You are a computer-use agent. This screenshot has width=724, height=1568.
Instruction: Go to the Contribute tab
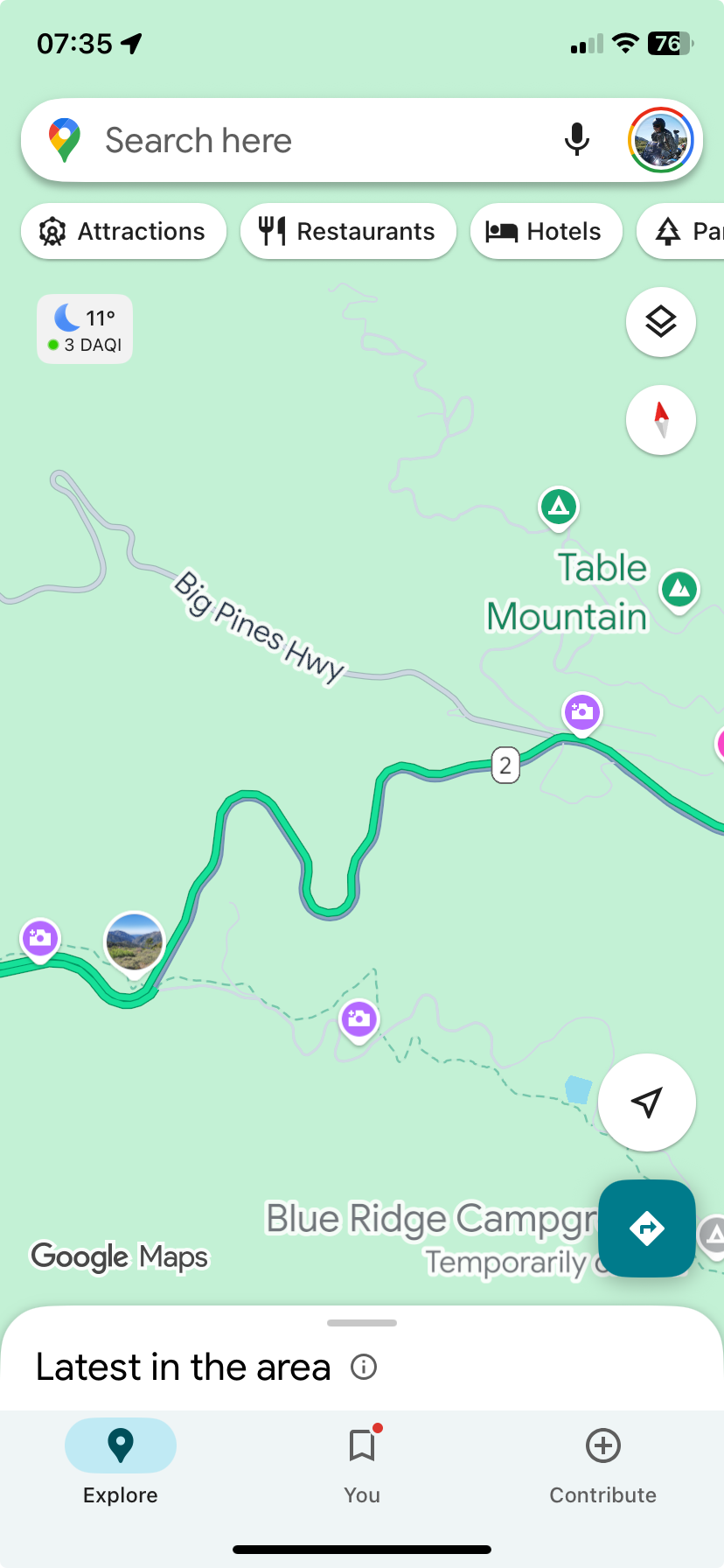(x=602, y=1461)
